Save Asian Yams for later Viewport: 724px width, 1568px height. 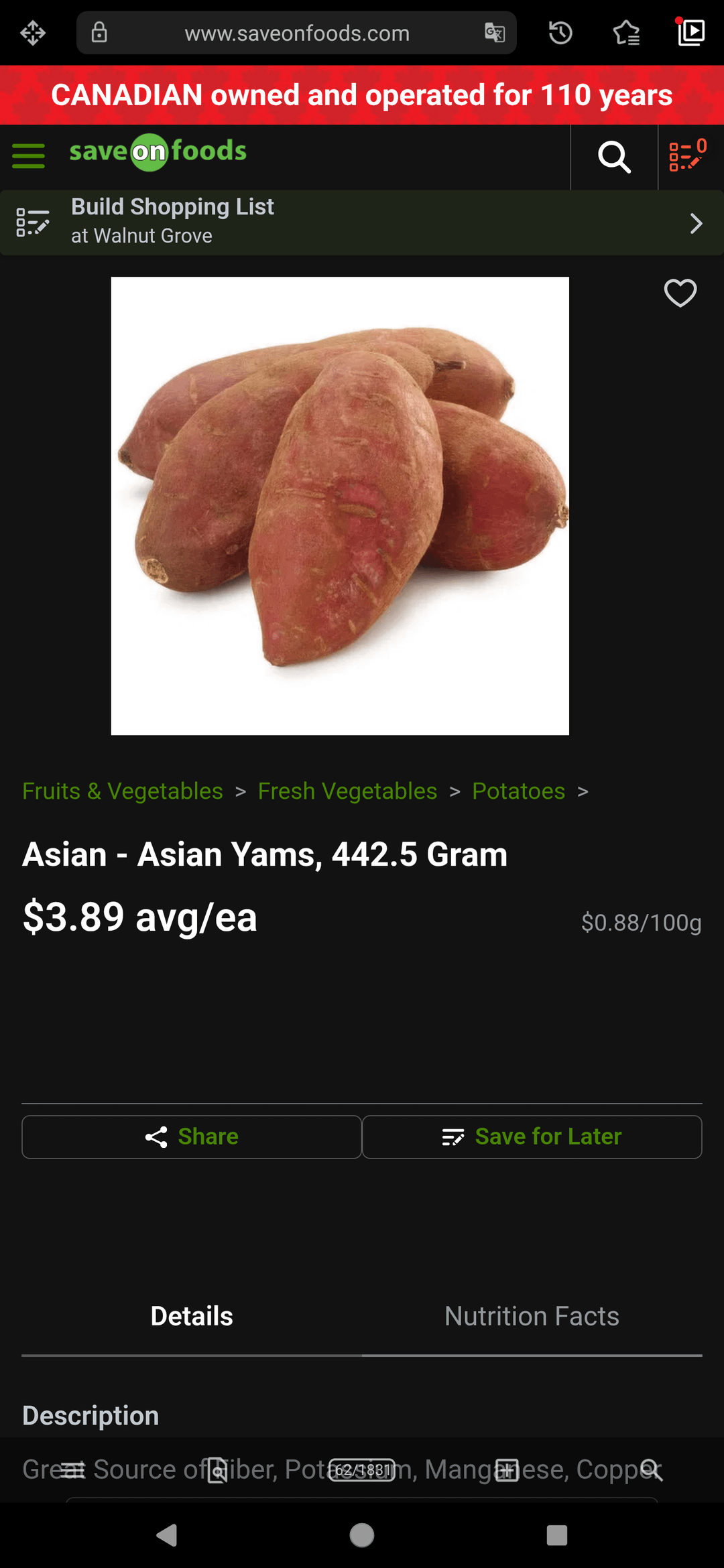(x=532, y=1137)
